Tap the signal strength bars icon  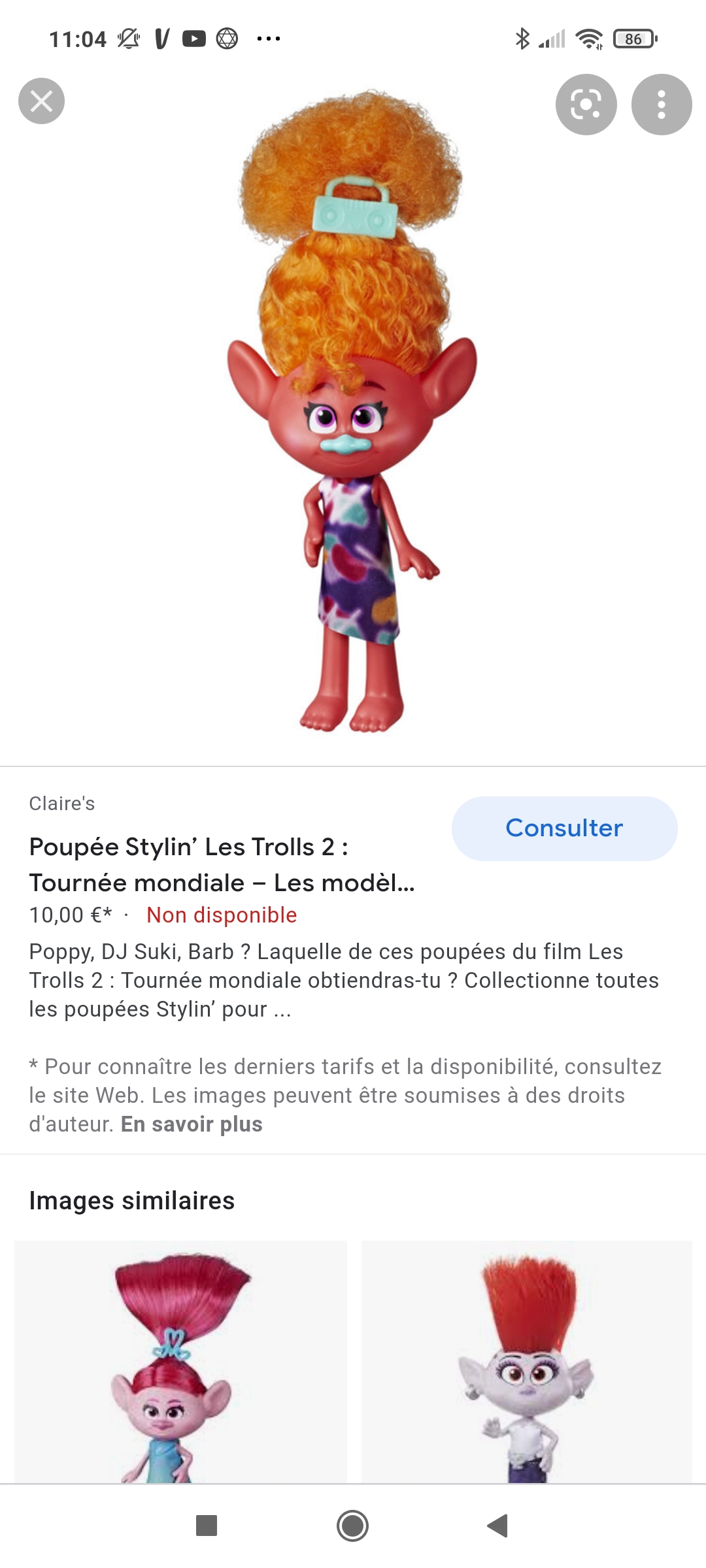(553, 39)
